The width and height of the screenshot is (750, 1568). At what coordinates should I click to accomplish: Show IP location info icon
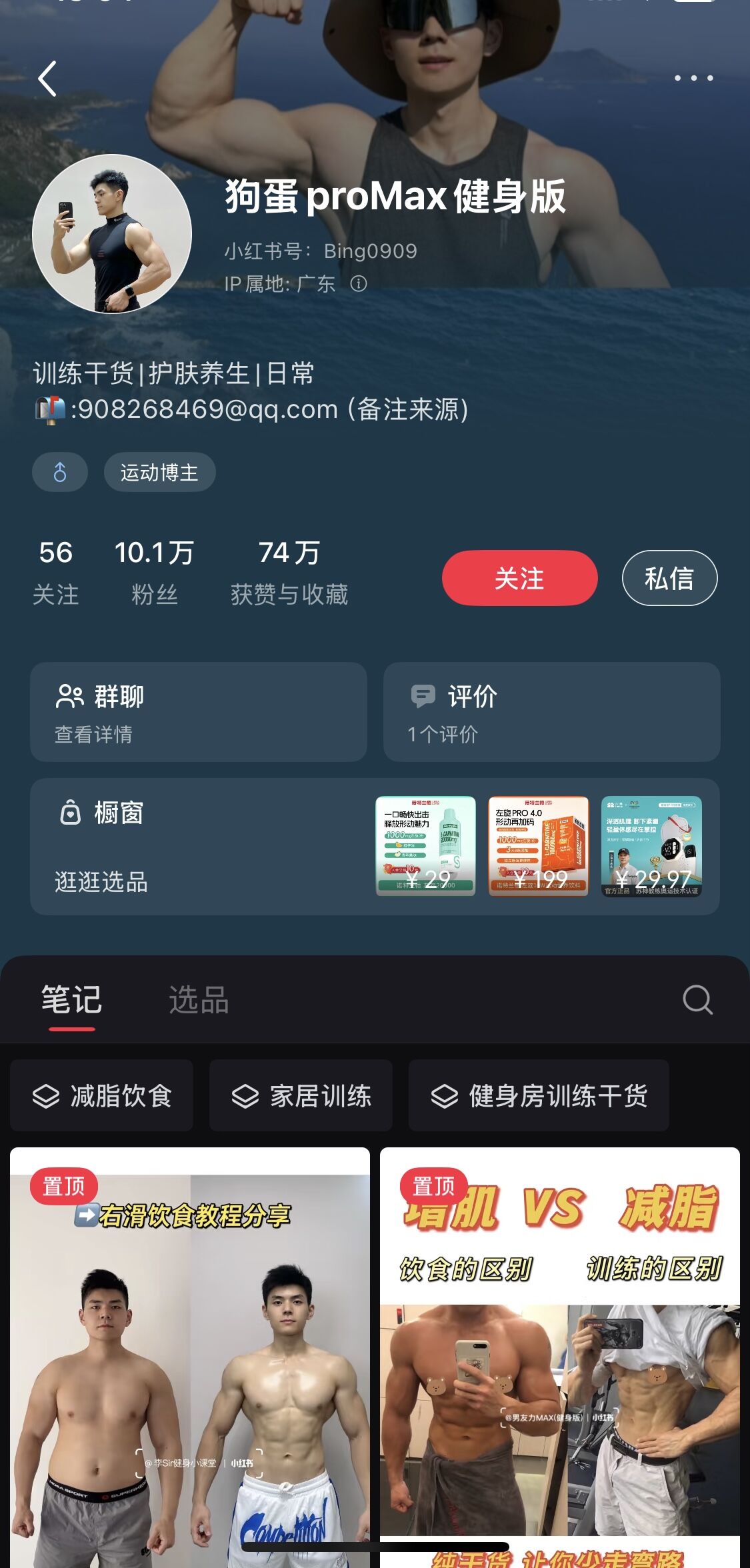point(359,284)
